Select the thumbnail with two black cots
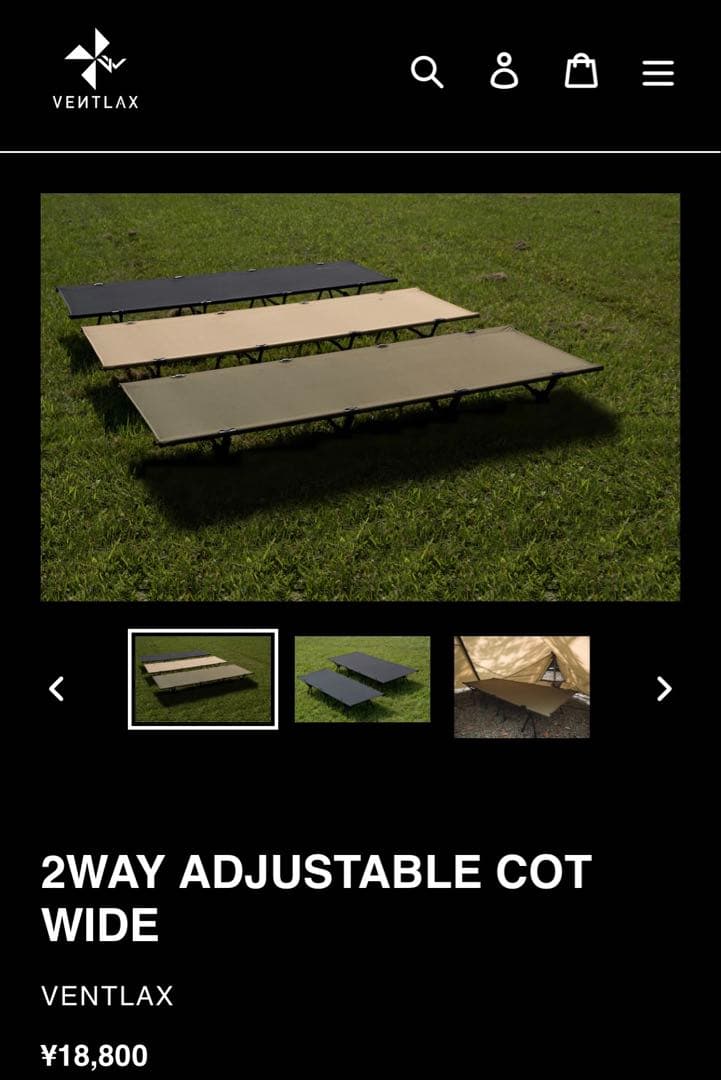 [x=362, y=679]
